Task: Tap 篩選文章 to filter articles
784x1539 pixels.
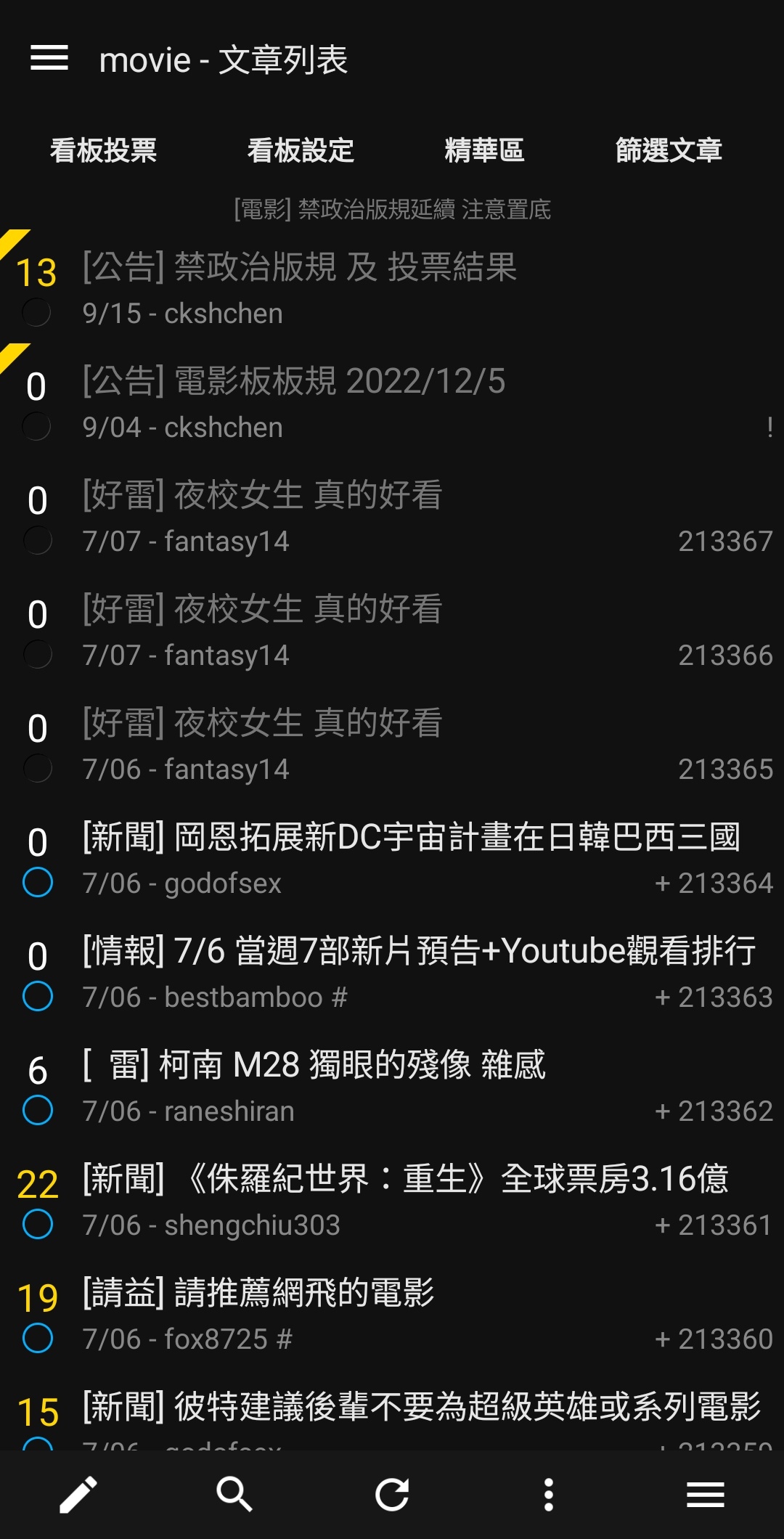Action: click(x=669, y=150)
